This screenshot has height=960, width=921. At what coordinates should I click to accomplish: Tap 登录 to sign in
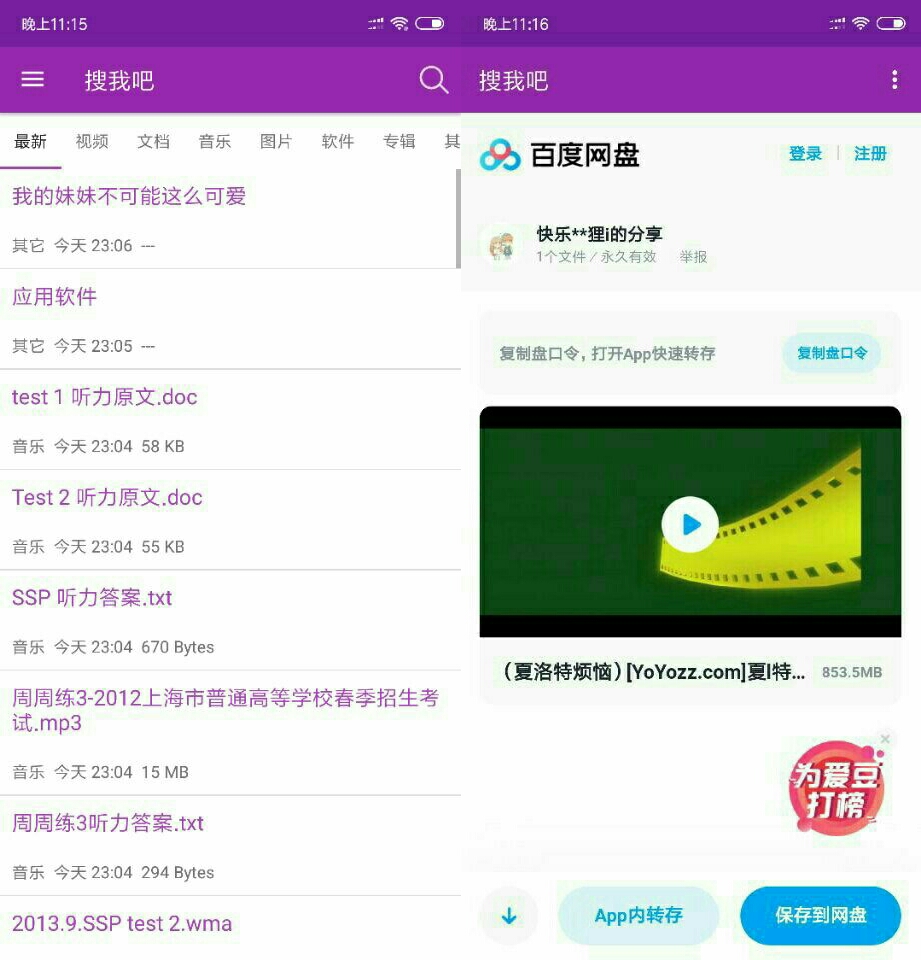(x=805, y=154)
